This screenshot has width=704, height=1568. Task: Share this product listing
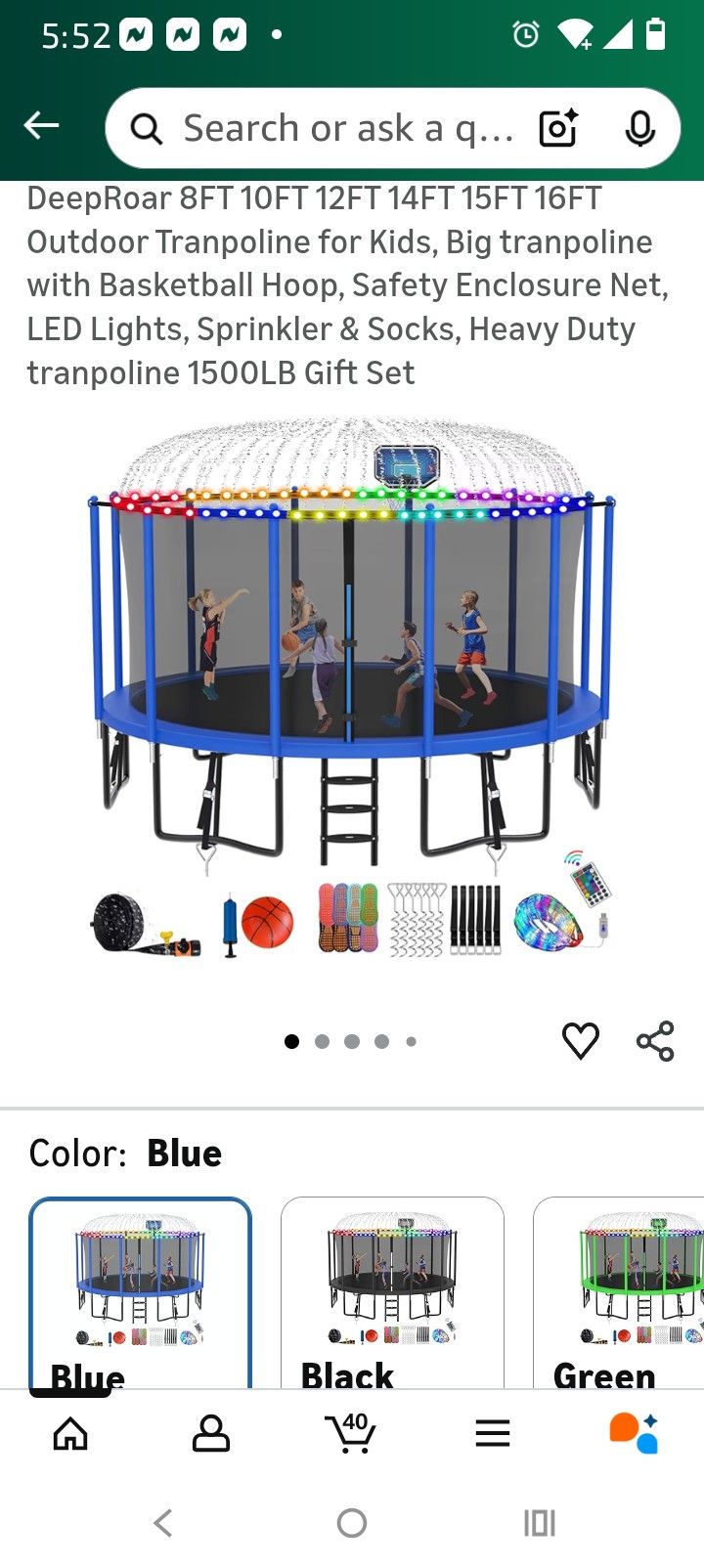coord(653,1039)
